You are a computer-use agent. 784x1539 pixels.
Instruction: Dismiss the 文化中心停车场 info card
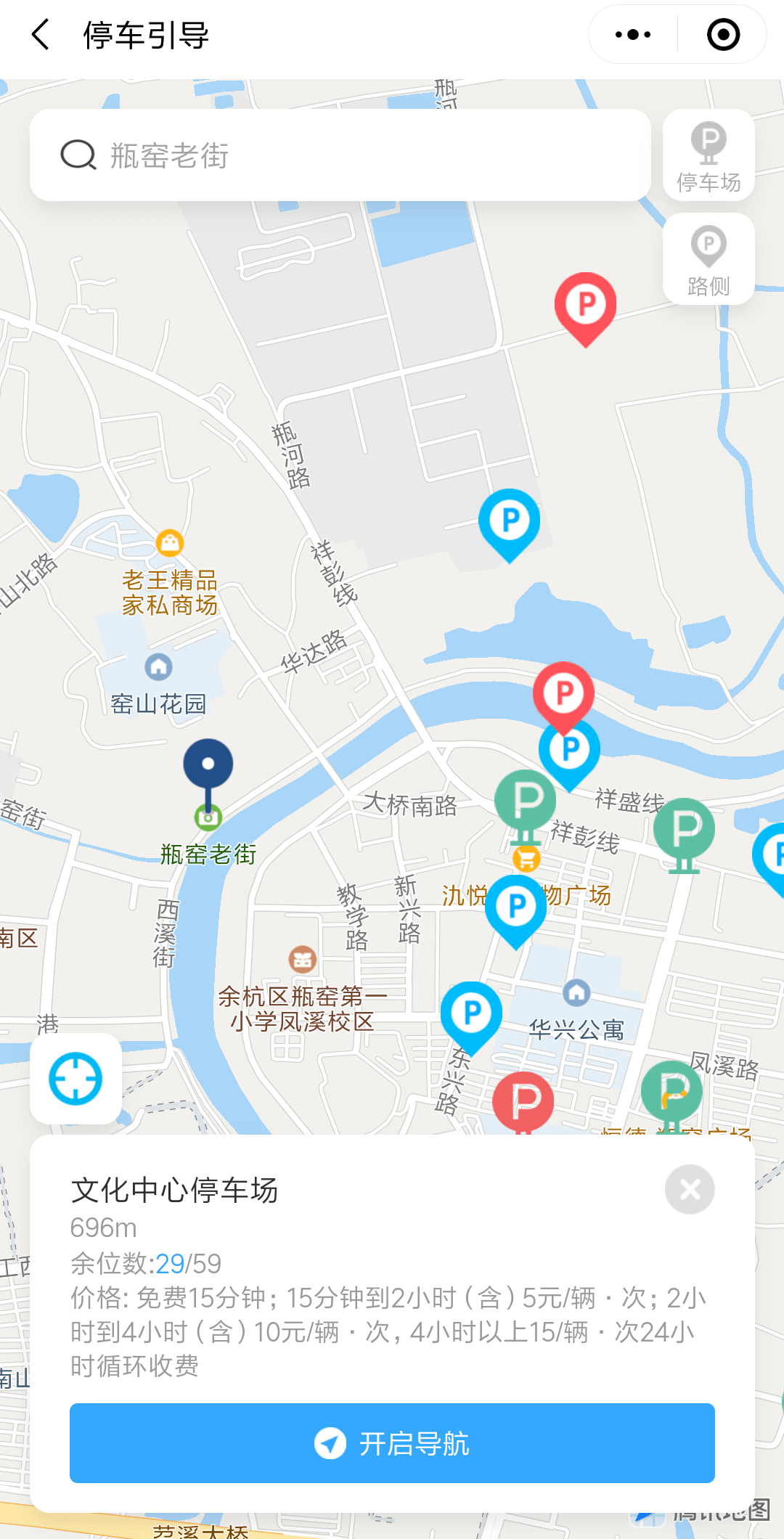[690, 1189]
